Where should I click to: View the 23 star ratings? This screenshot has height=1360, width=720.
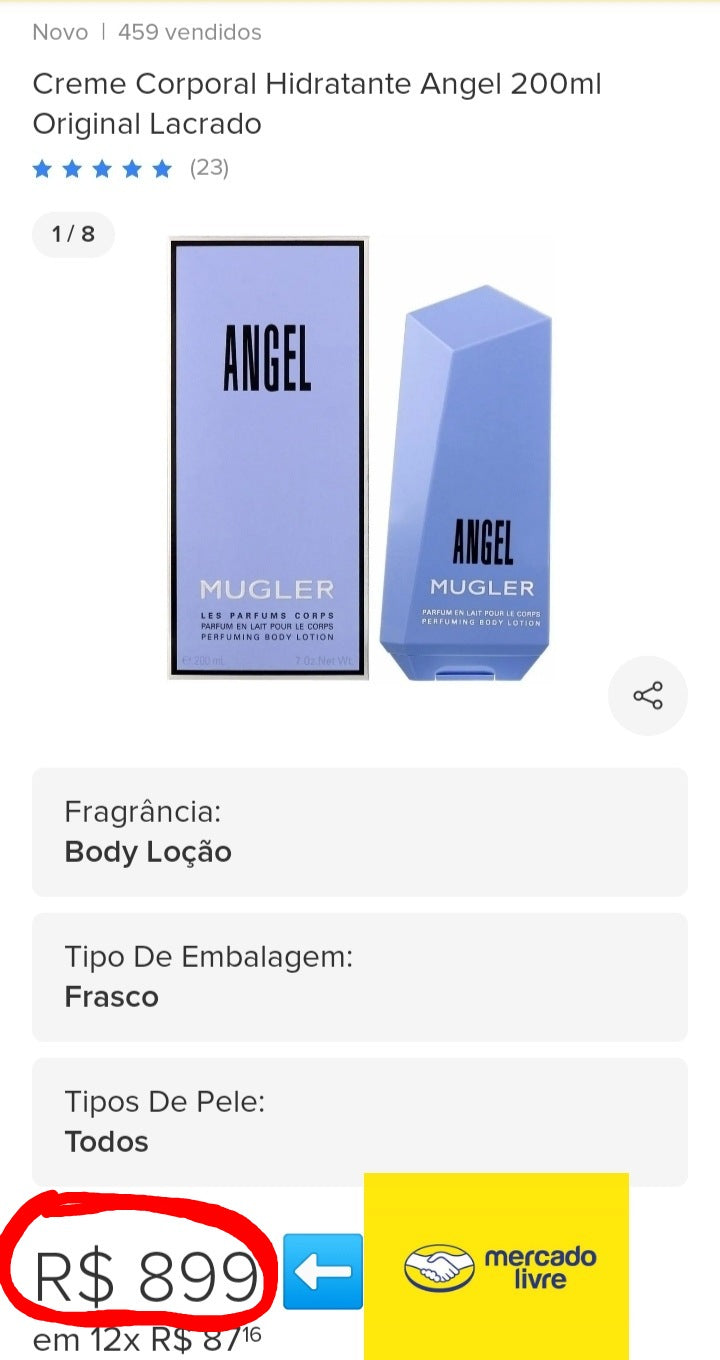click(x=130, y=168)
